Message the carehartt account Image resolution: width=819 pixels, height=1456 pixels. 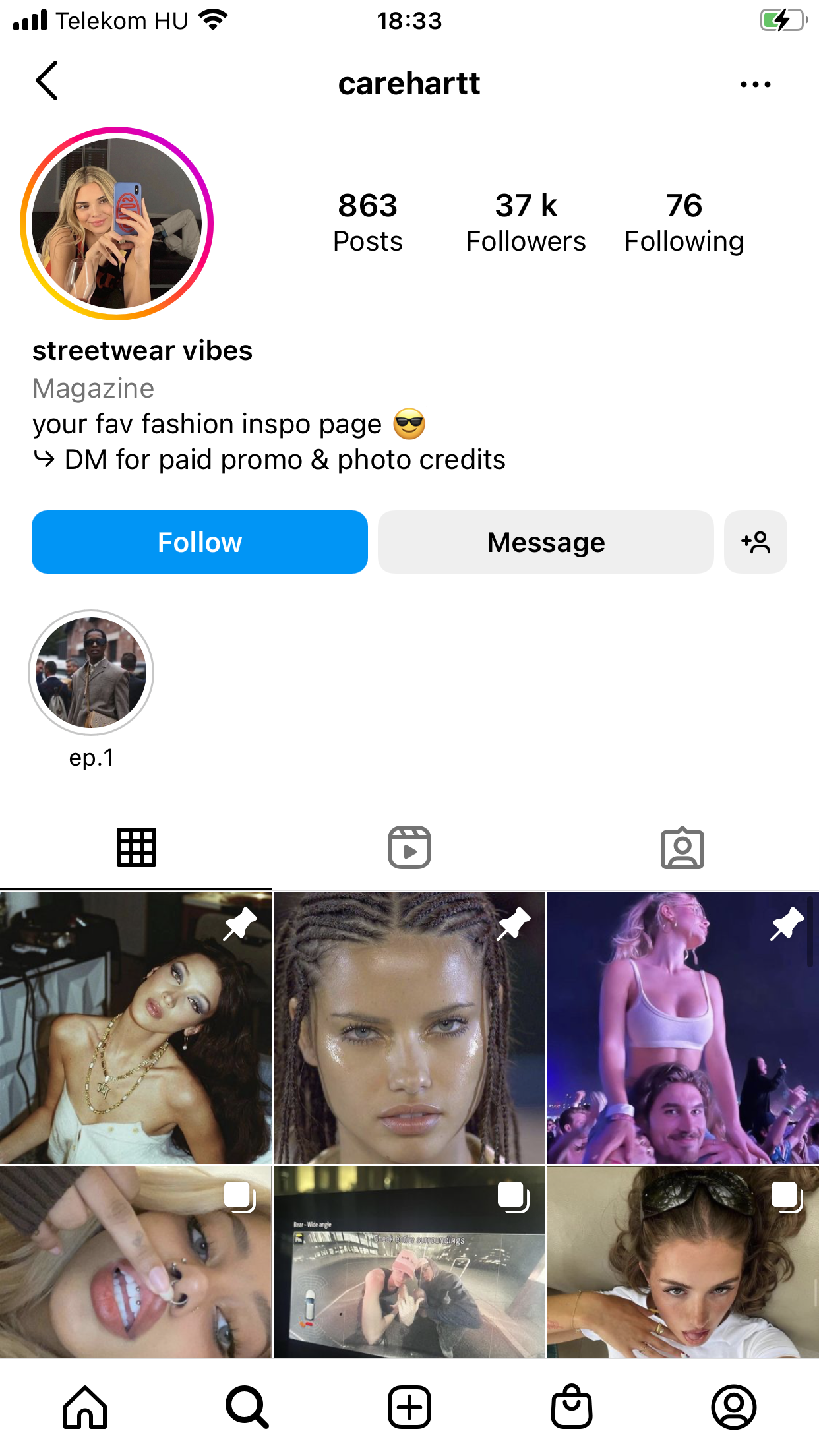coord(545,542)
